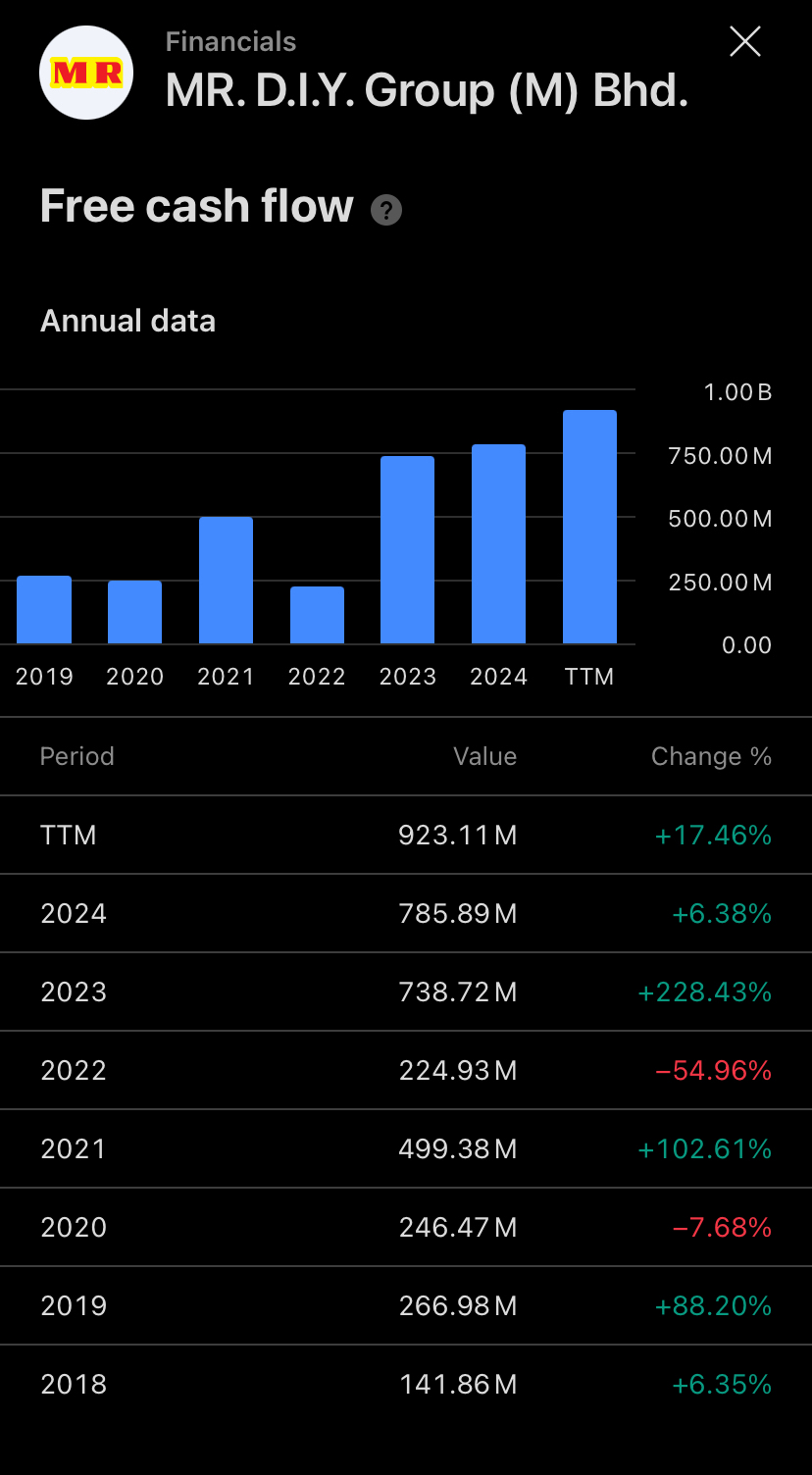Select the 2023 bar in the chart
This screenshot has height=1475, width=812.
tap(407, 550)
